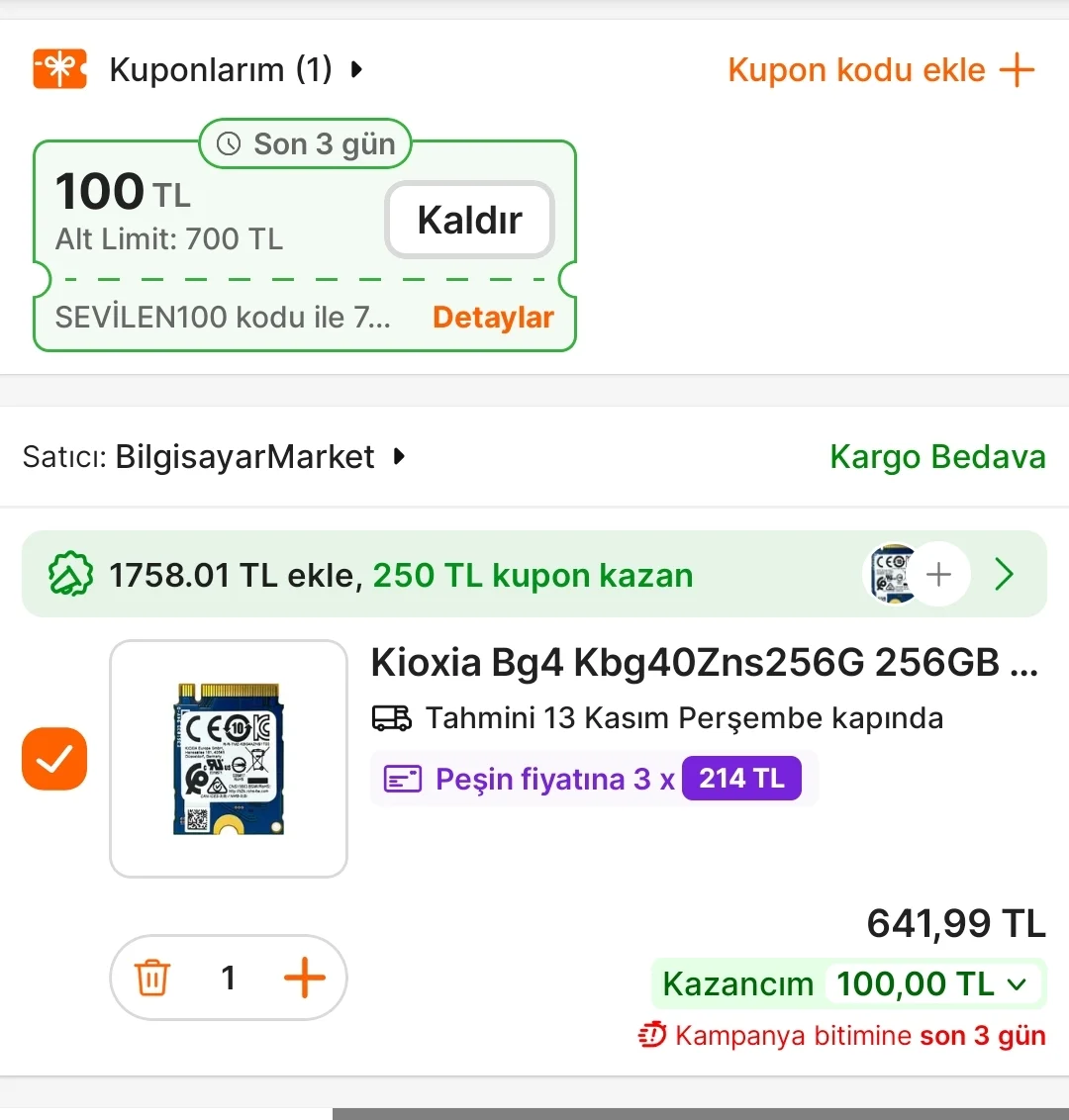
Task: Click the Kioxia SSD product thumbnail
Action: tap(229, 759)
